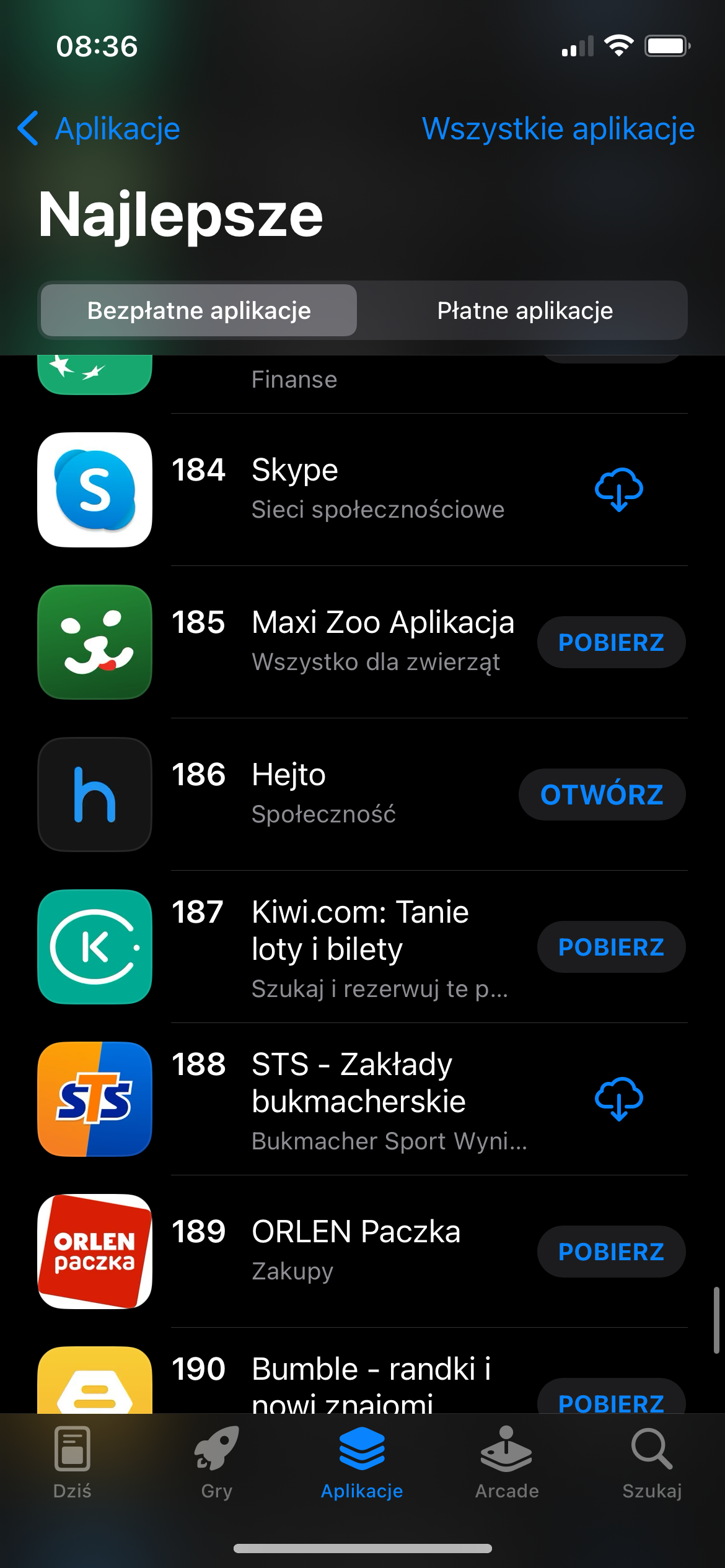Tap POBIERZ for Maxi Zoo Aplikacja
This screenshot has width=725, height=1568.
click(x=611, y=642)
